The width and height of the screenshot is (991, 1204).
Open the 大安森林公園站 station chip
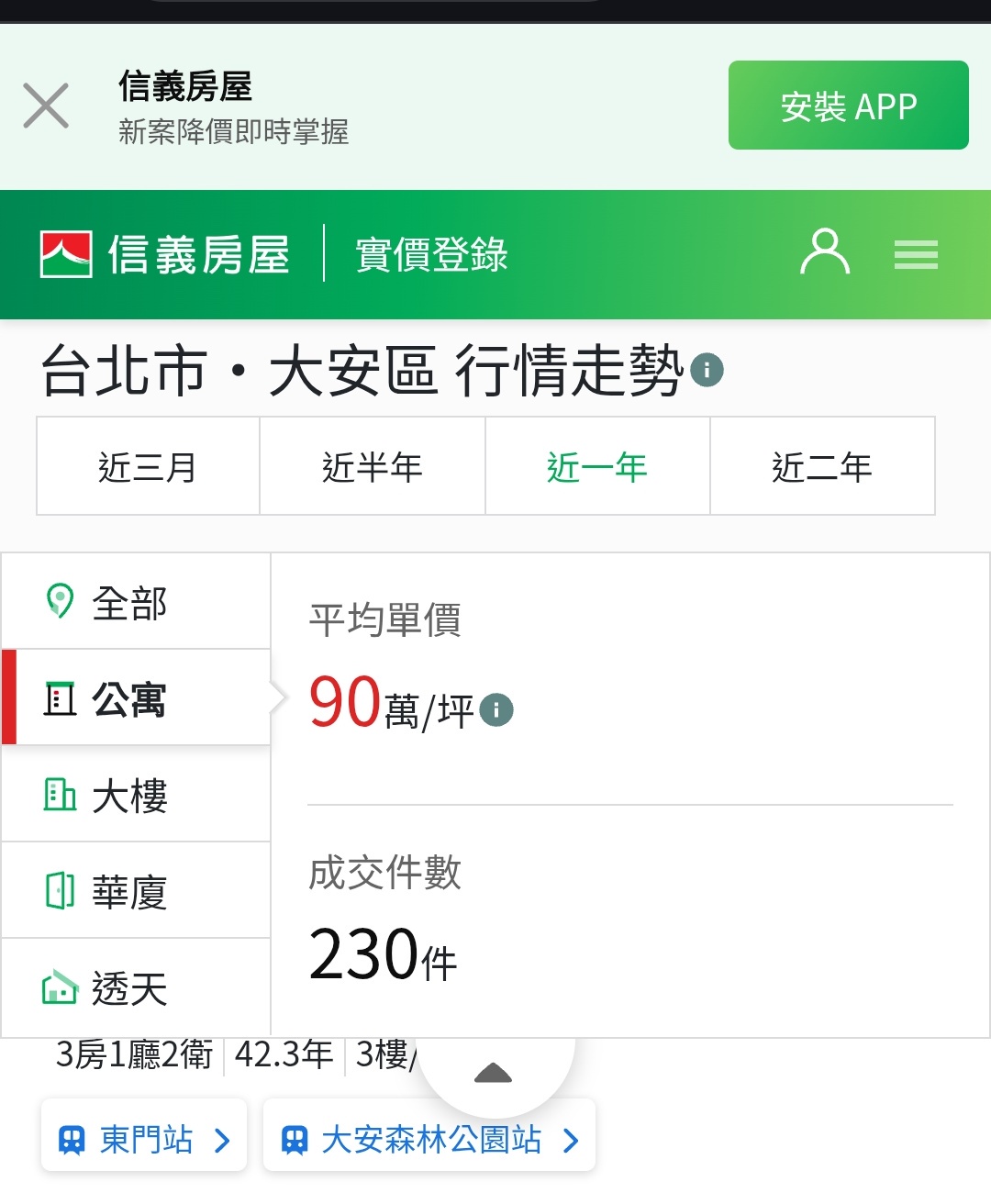pyautogui.click(x=429, y=1139)
